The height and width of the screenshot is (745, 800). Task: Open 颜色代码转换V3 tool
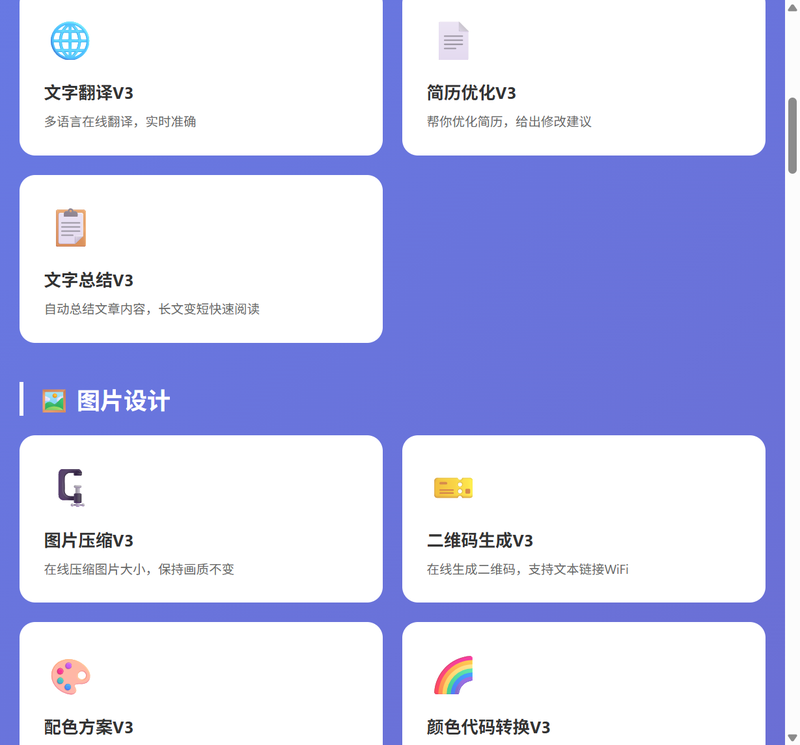click(584, 683)
